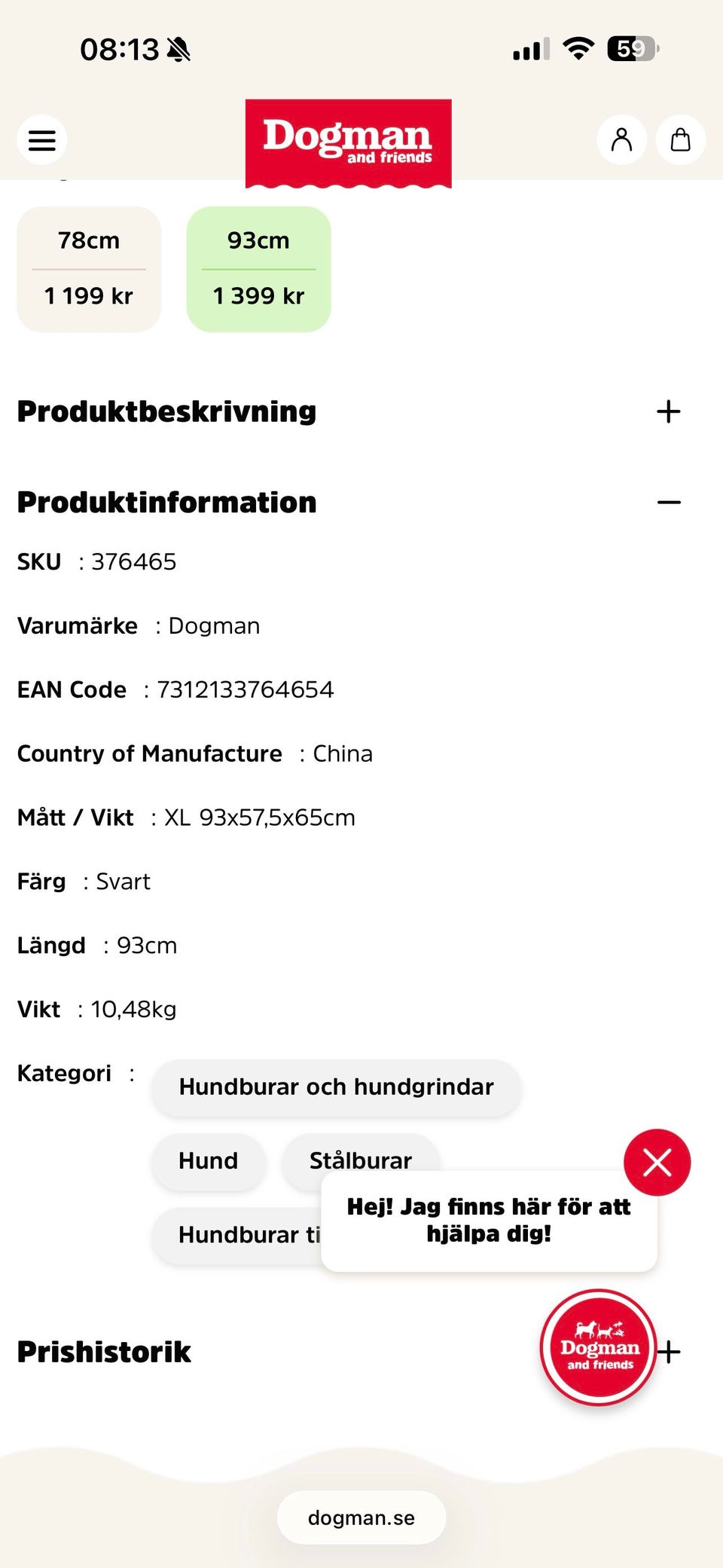The width and height of the screenshot is (723, 1568).
Task: Collapse the Produktinformation section
Action: [x=668, y=503]
